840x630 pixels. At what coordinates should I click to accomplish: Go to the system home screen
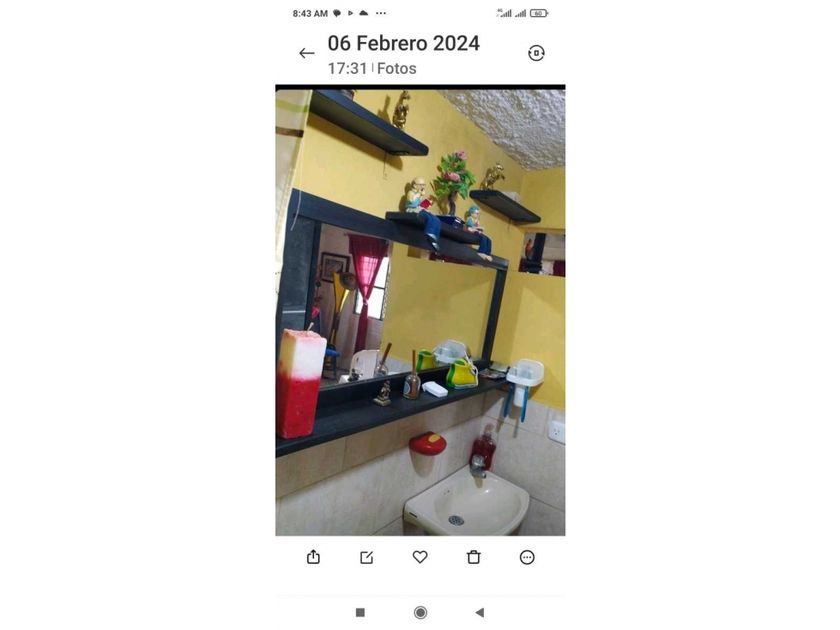[x=420, y=612]
